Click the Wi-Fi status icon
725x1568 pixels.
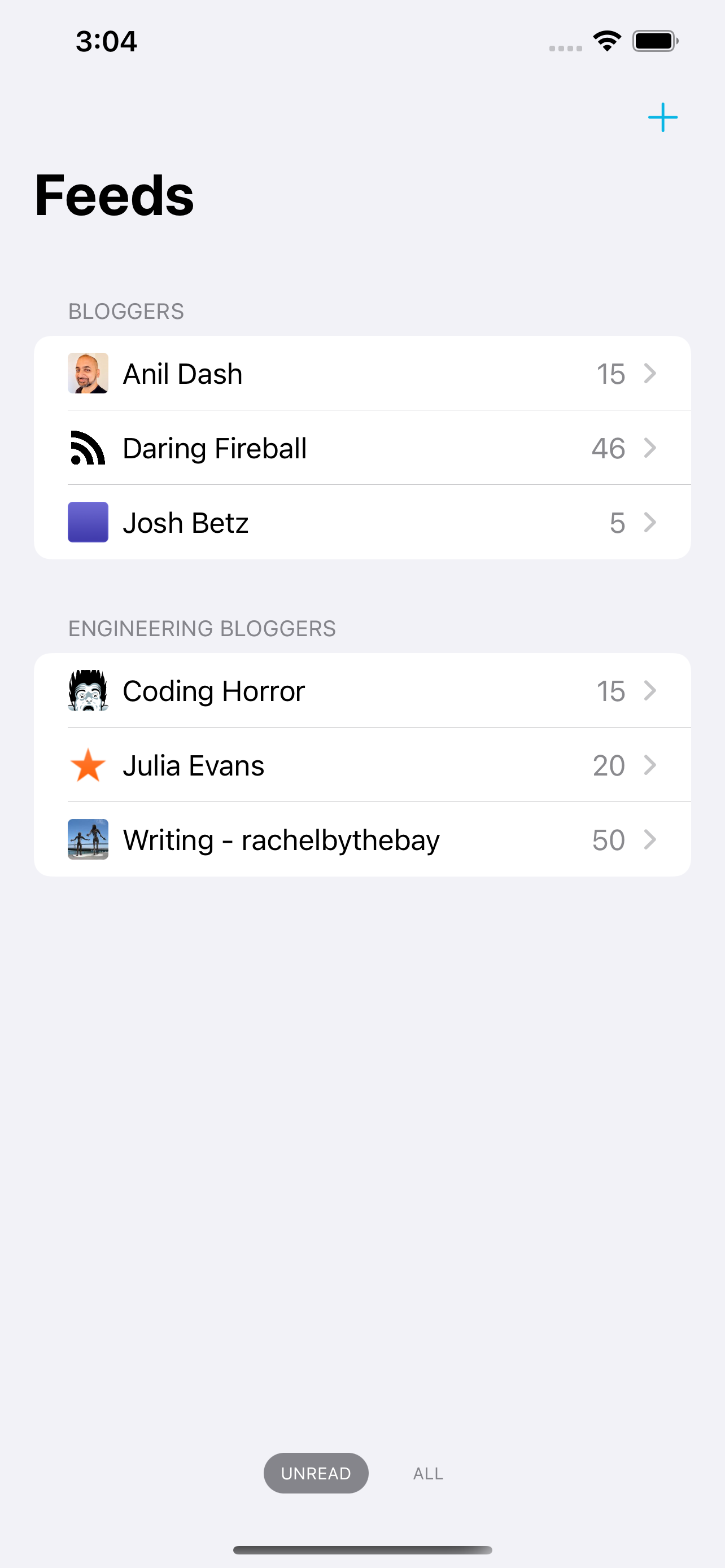606,40
